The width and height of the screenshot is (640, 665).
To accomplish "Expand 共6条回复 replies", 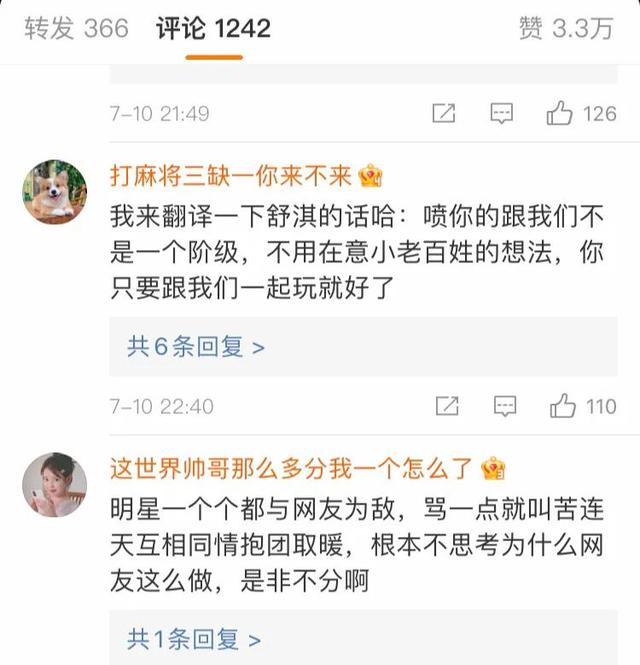I will click(195, 347).
